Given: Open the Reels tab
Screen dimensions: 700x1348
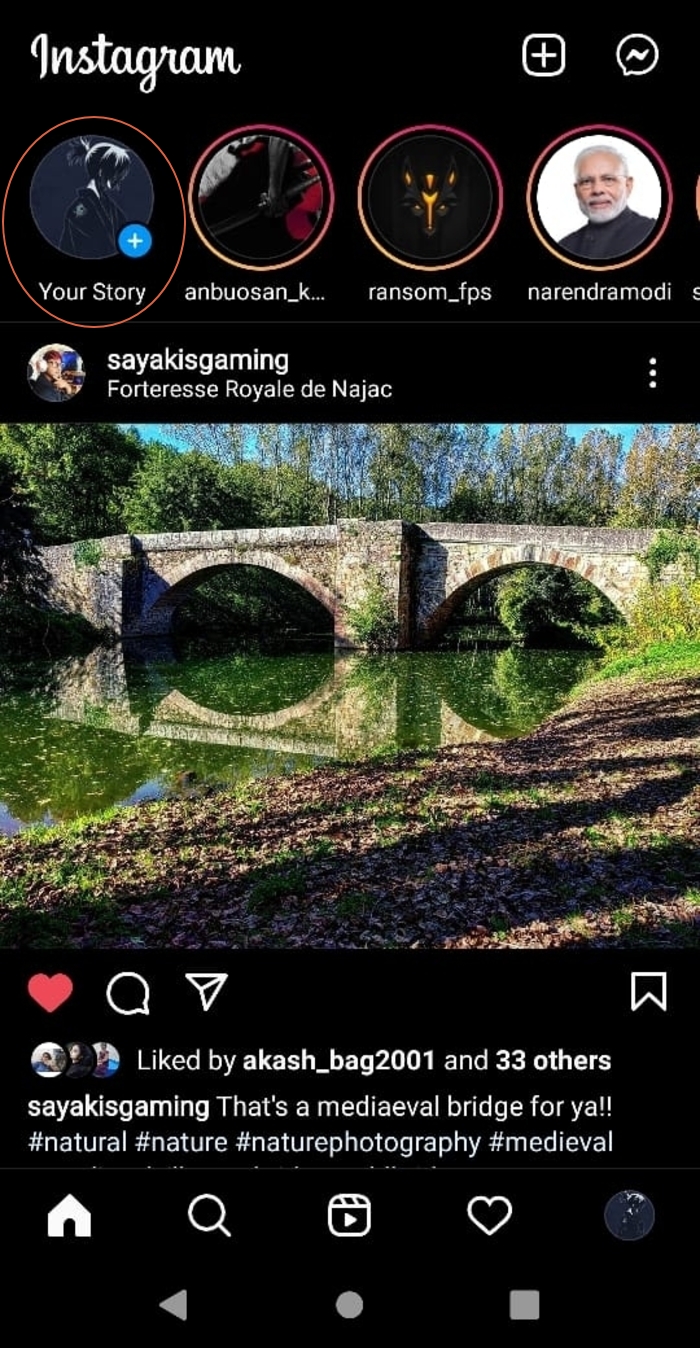Looking at the screenshot, I should 349,1216.
